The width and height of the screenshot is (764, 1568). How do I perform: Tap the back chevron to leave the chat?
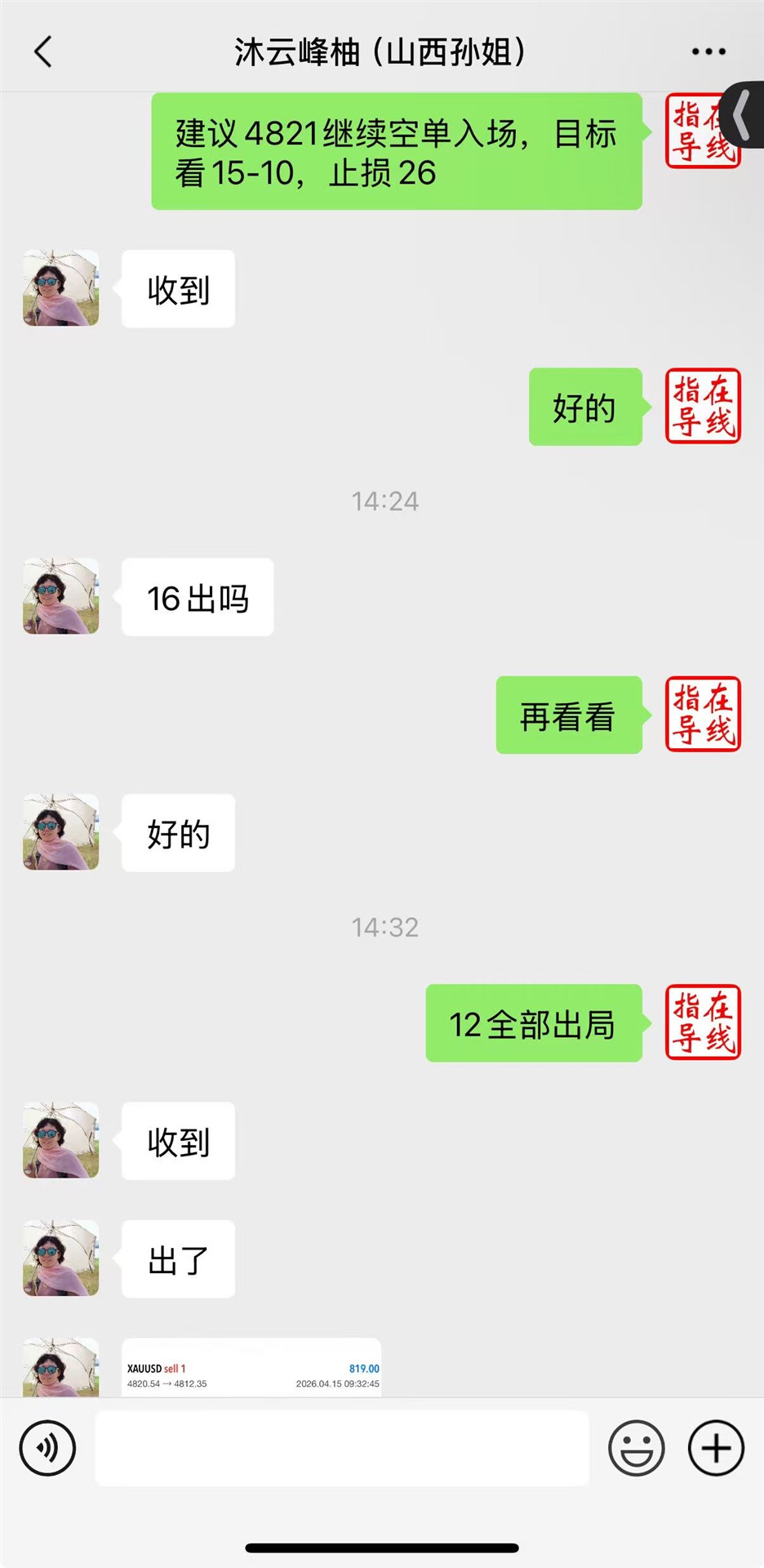tap(42, 51)
